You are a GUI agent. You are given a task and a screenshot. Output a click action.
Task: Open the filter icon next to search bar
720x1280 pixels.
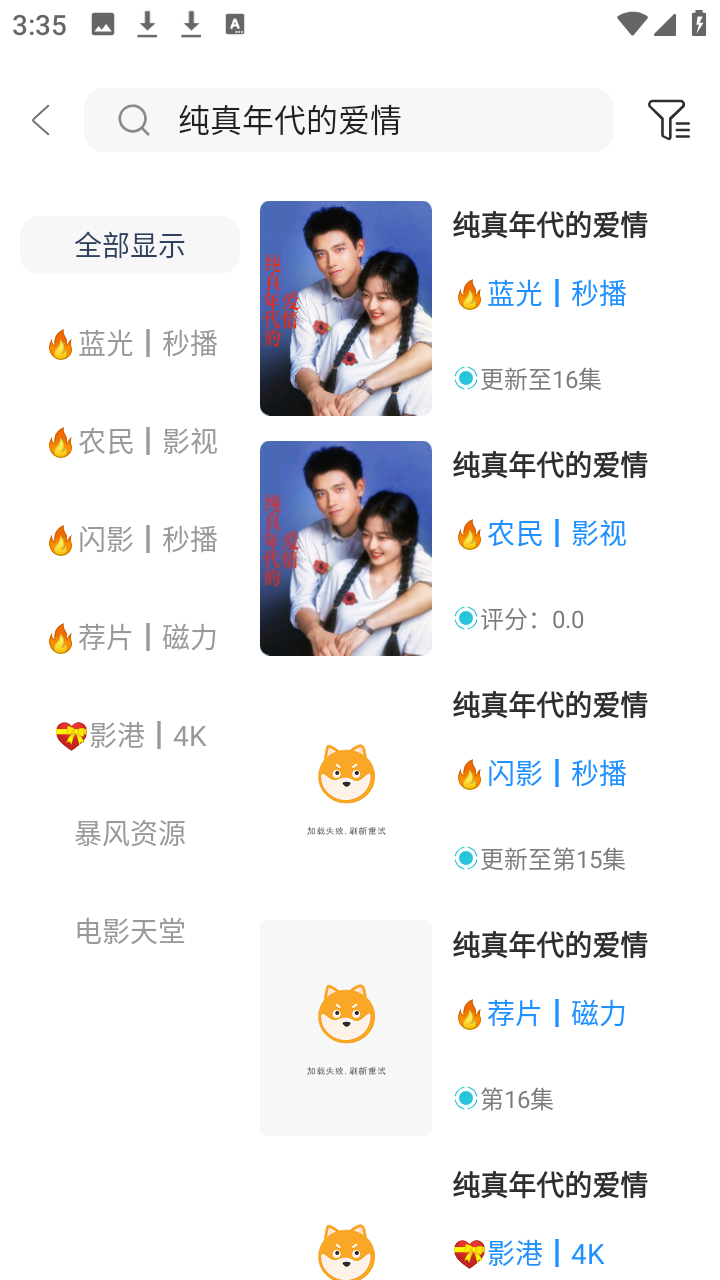669,119
